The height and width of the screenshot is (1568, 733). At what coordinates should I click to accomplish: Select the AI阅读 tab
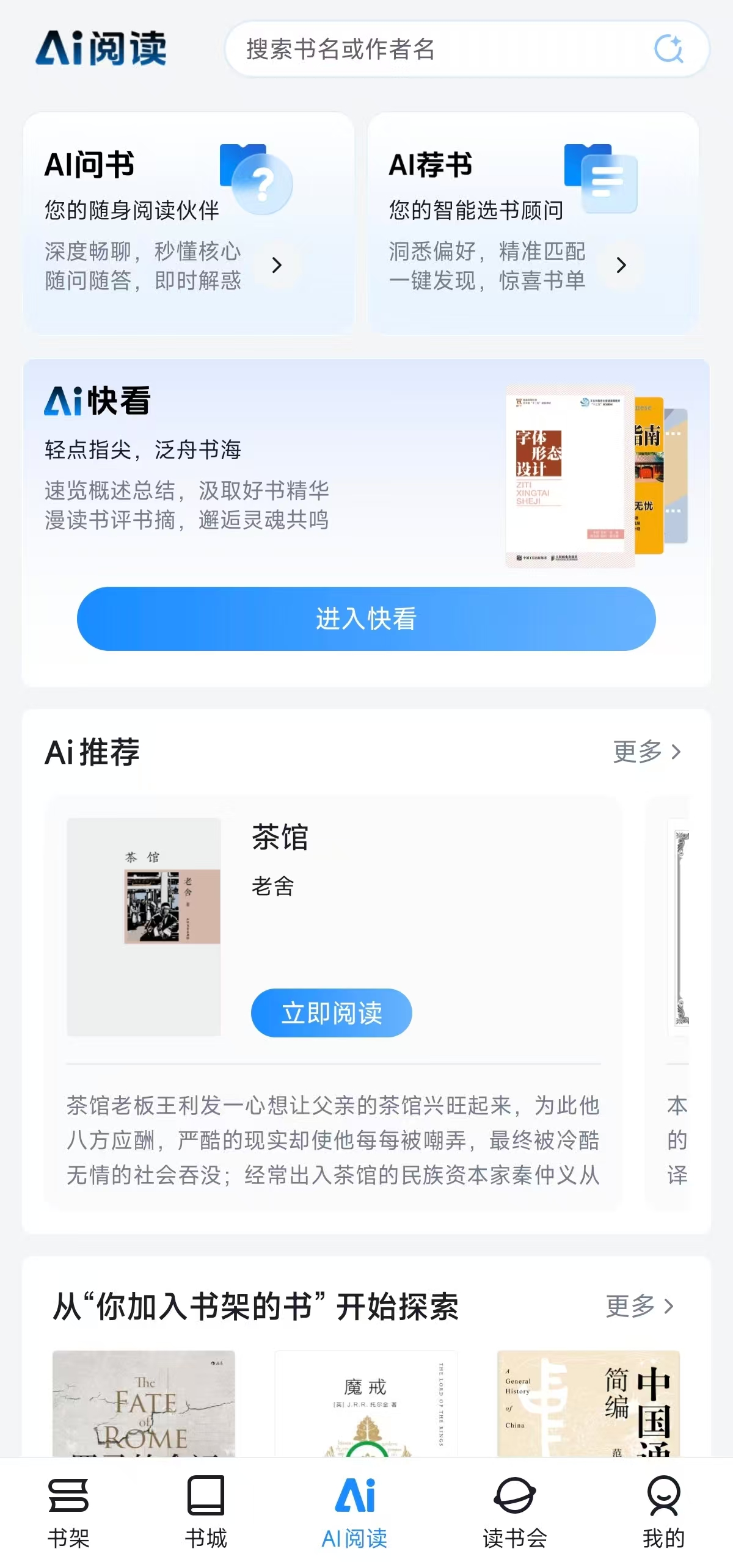pos(354,1512)
